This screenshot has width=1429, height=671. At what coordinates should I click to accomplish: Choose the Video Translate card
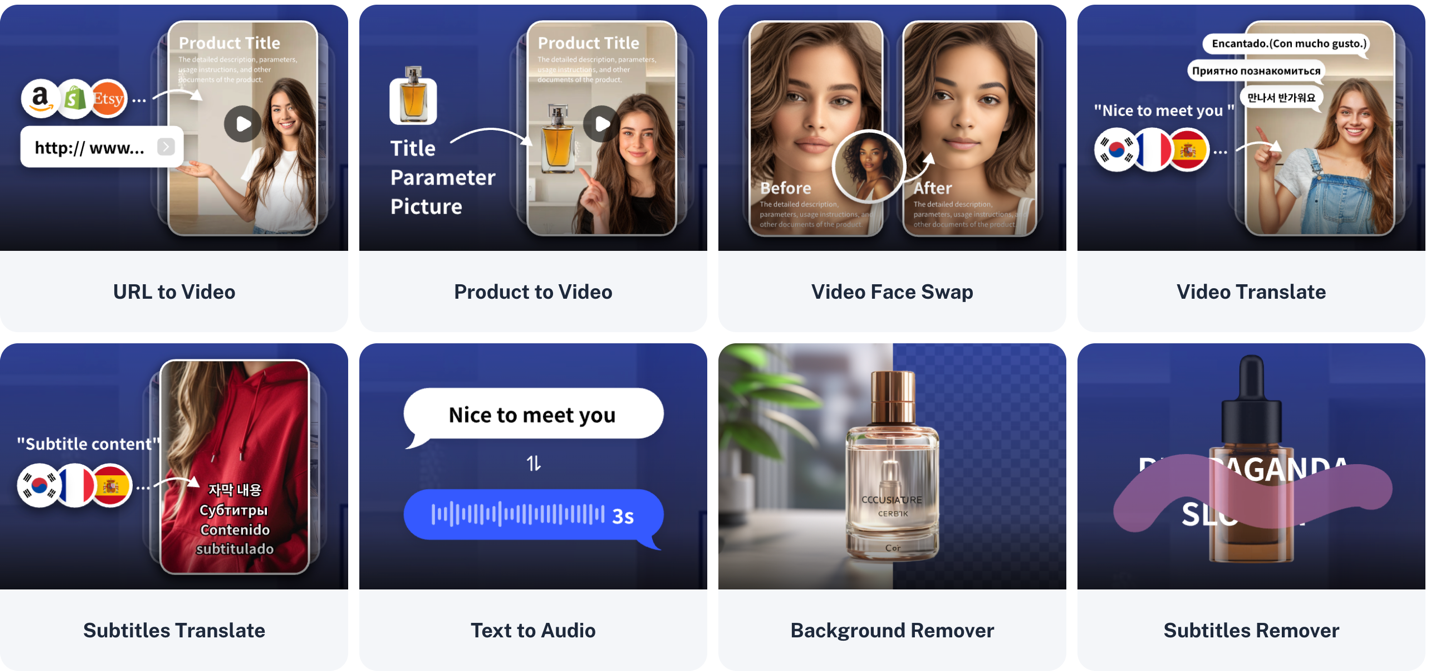[1251, 291]
